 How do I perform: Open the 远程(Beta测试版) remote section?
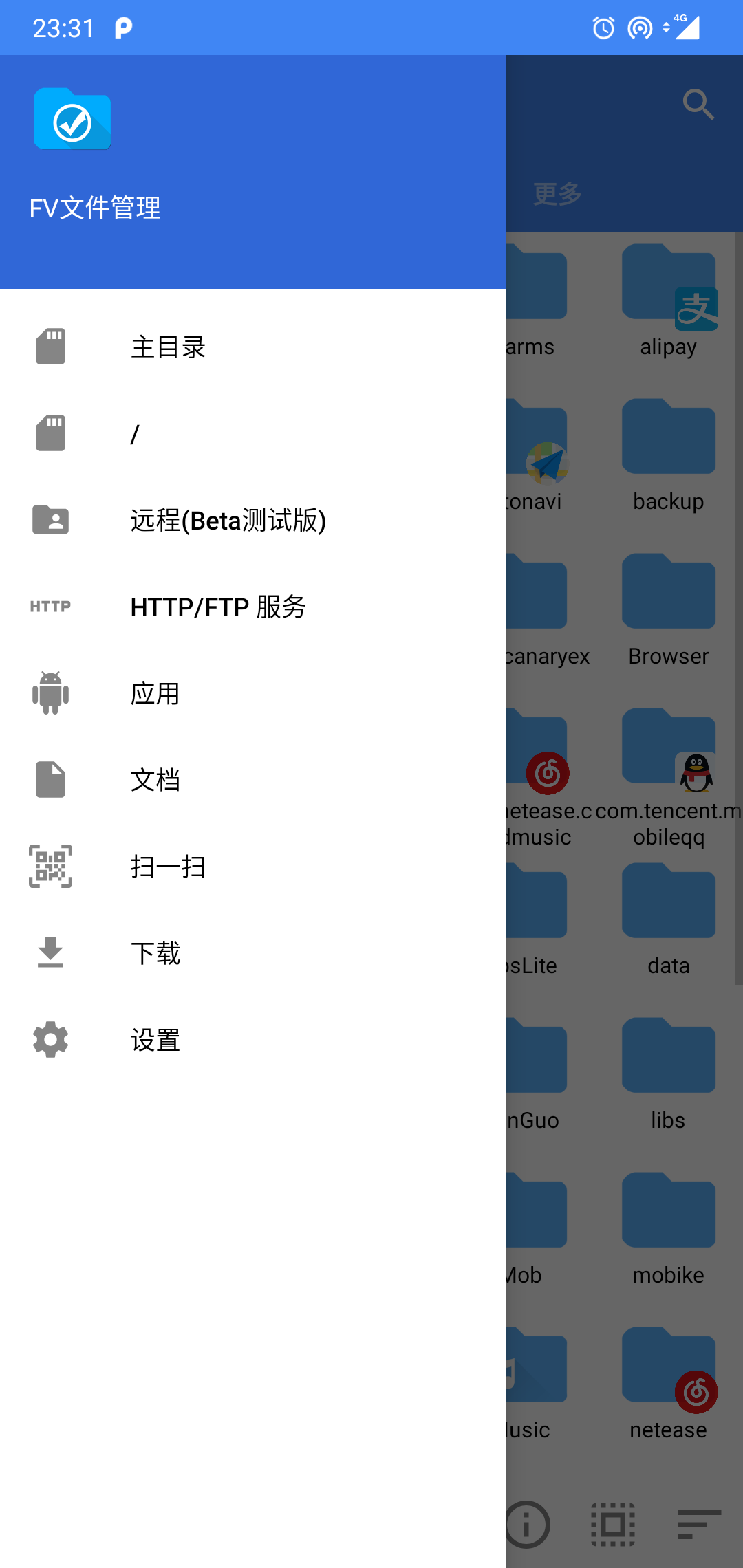pos(227,521)
